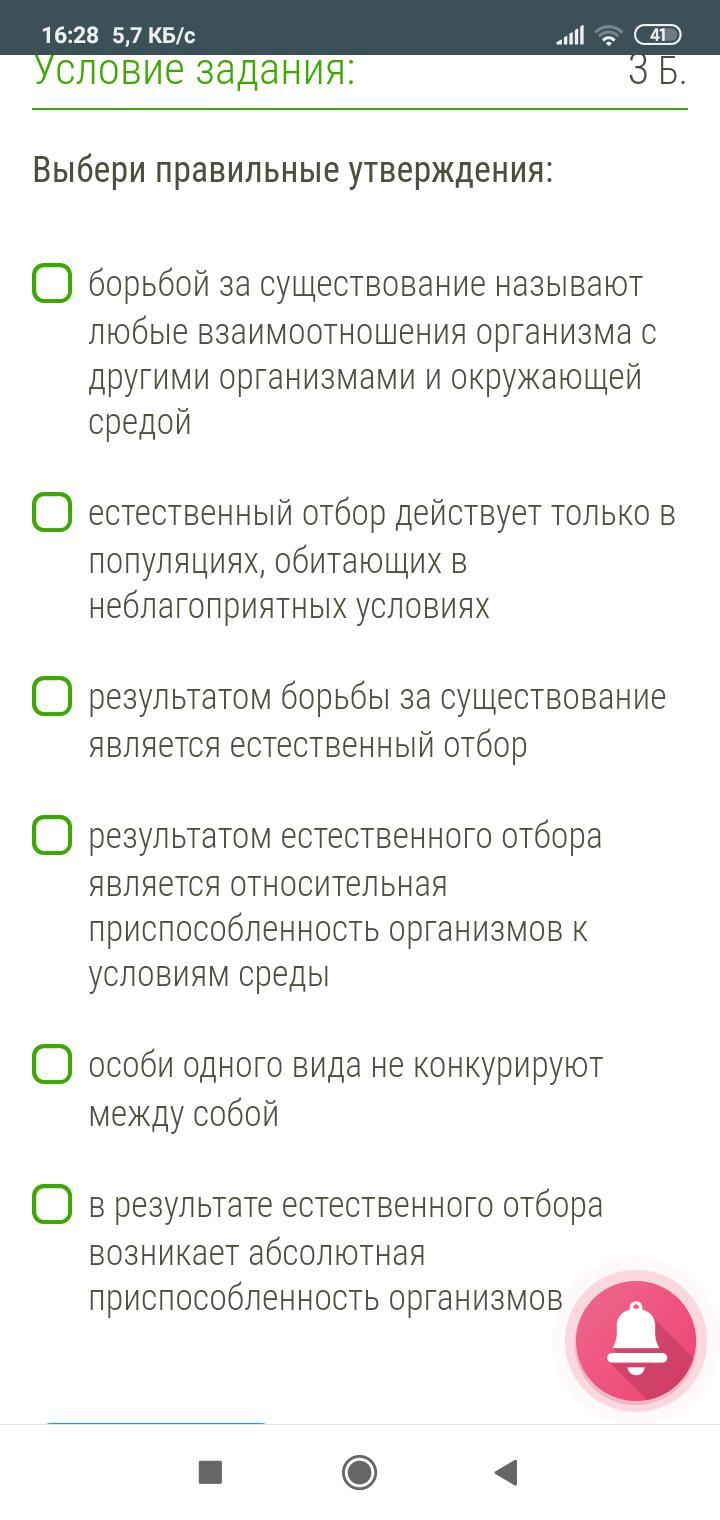This screenshot has height=1520, width=720.
Task: Select 'естественный отбор действует только в популяциях'
Action: pos(52,512)
